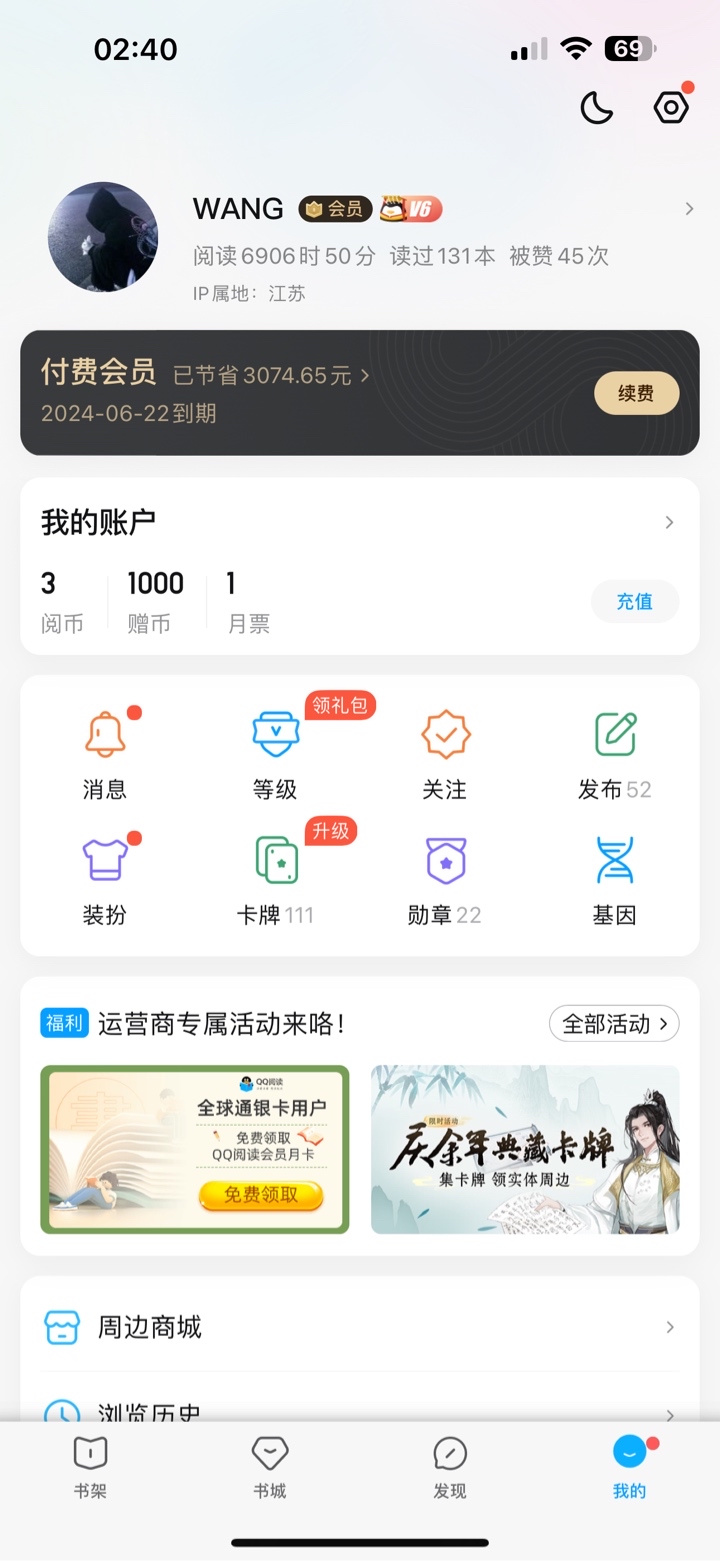The width and height of the screenshot is (720, 1561).
Task: Open the 庆余年典藏卡牌 banner
Action: pos(525,1149)
